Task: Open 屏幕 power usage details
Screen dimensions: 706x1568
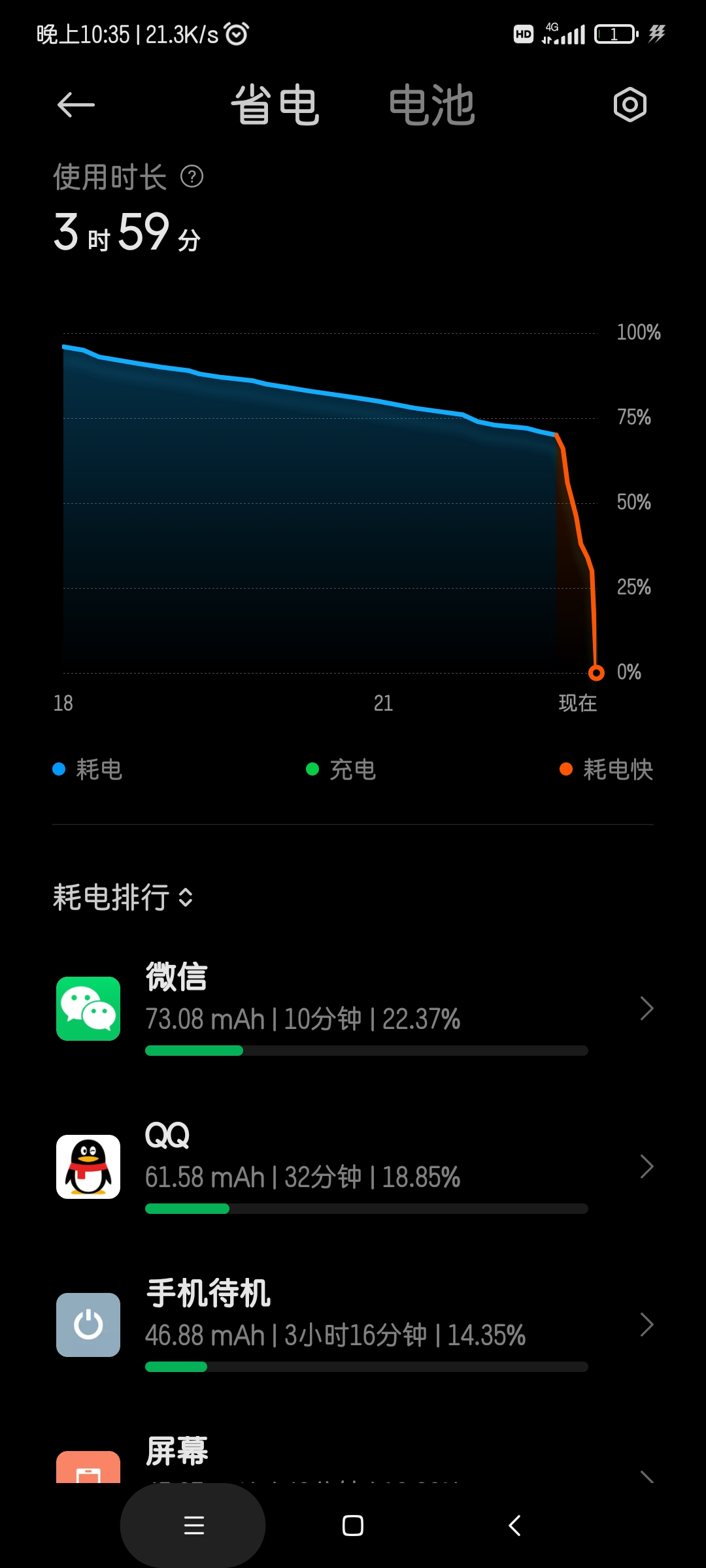Action: pos(353,1458)
